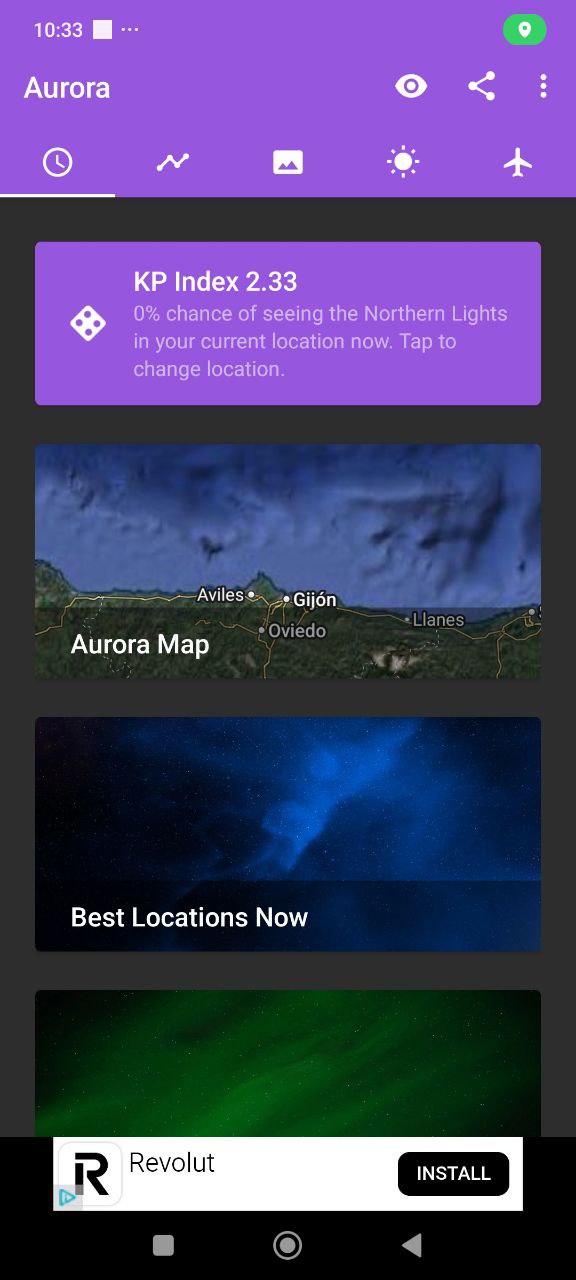Go back using system navigation
Viewport: 576px width, 1280px height.
coord(411,1245)
